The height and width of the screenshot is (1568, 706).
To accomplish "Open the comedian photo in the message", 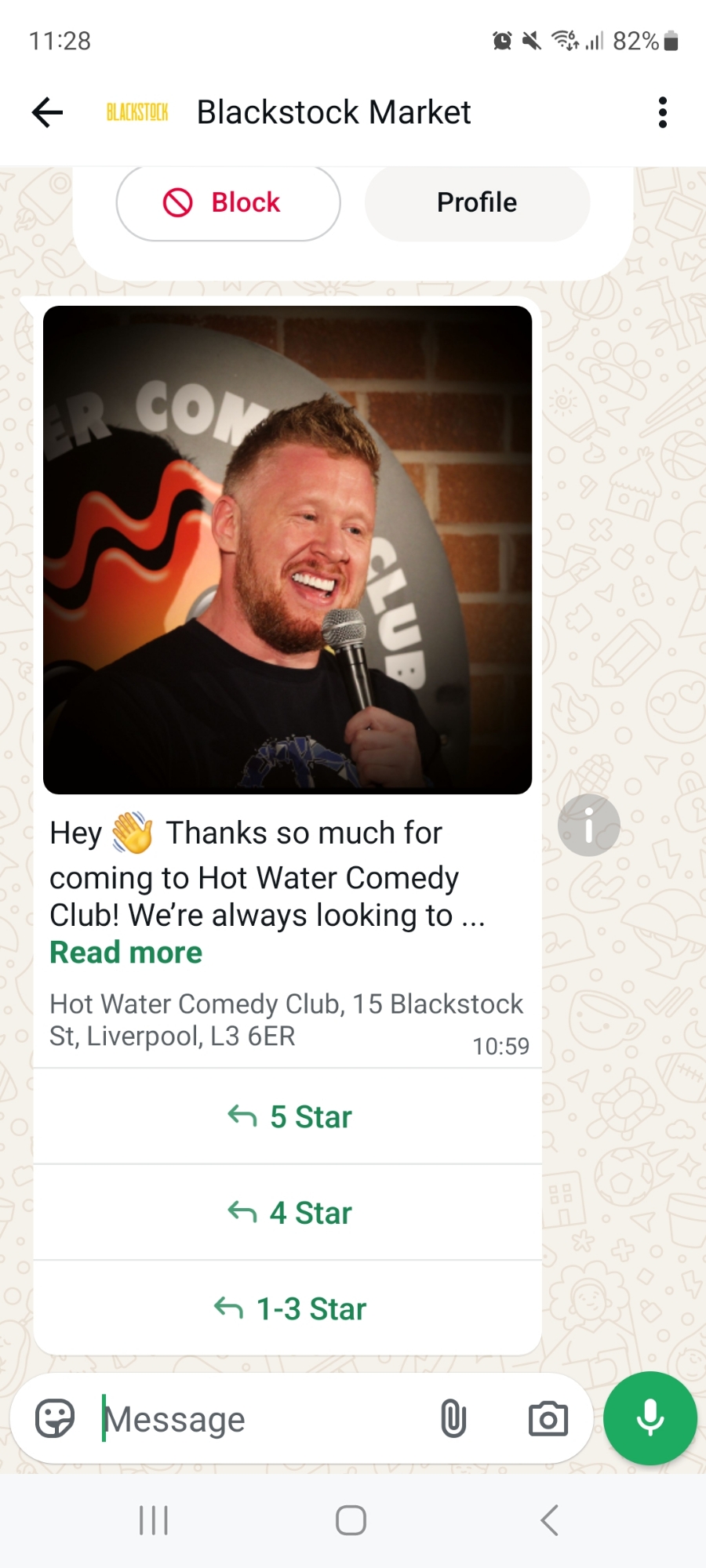I will tap(287, 550).
